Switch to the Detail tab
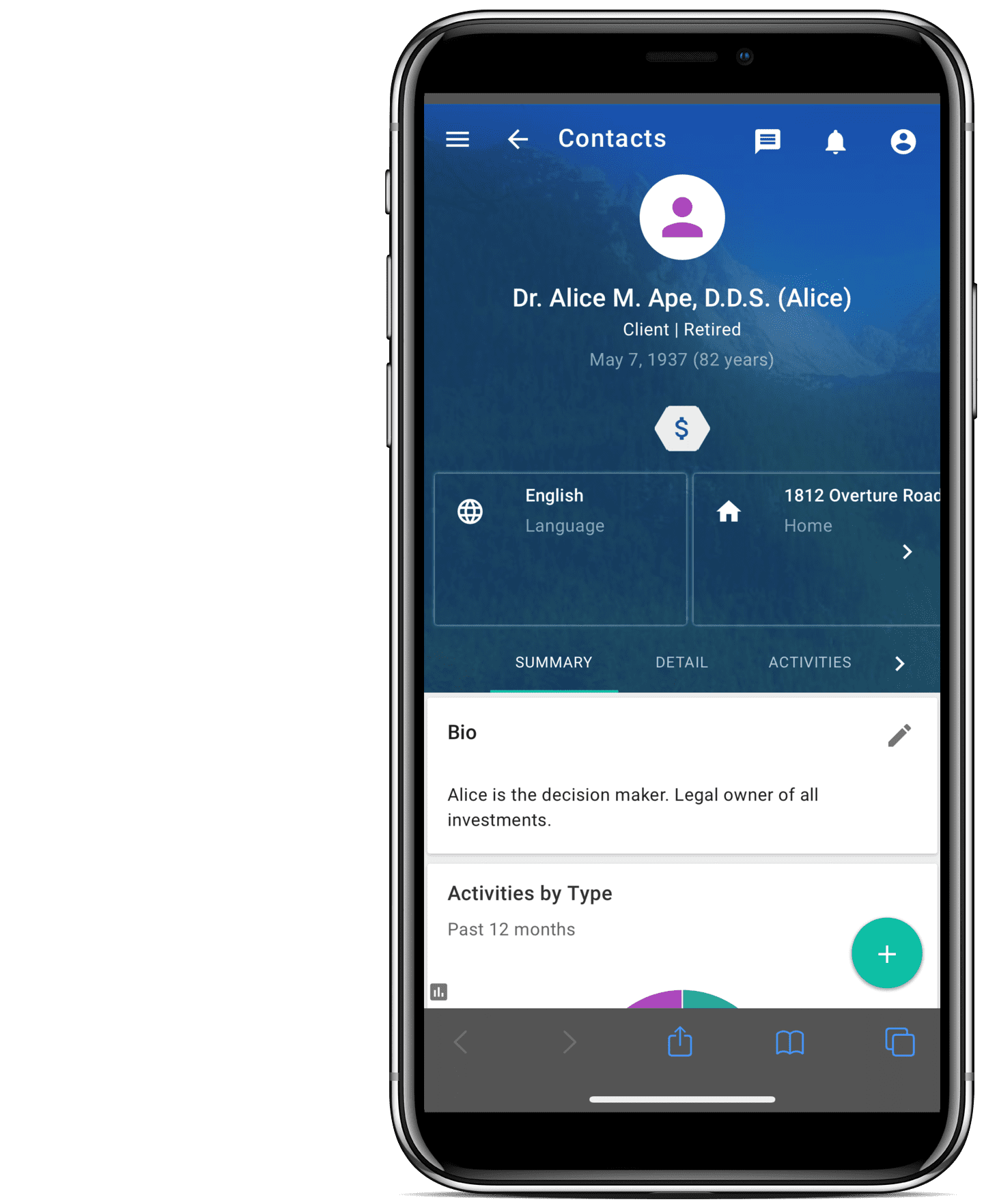 681,662
